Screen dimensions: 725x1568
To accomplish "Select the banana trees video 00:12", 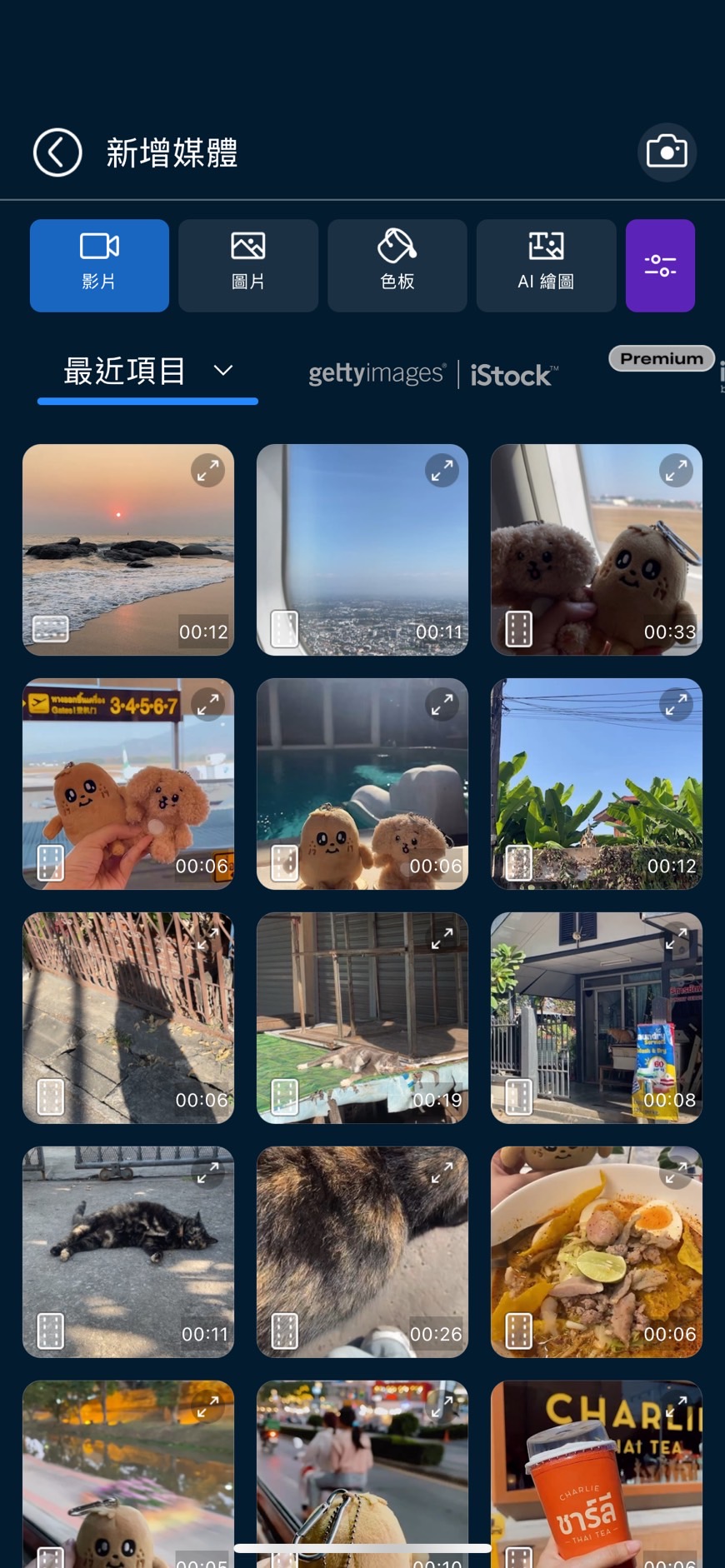I will pyautogui.click(x=596, y=784).
